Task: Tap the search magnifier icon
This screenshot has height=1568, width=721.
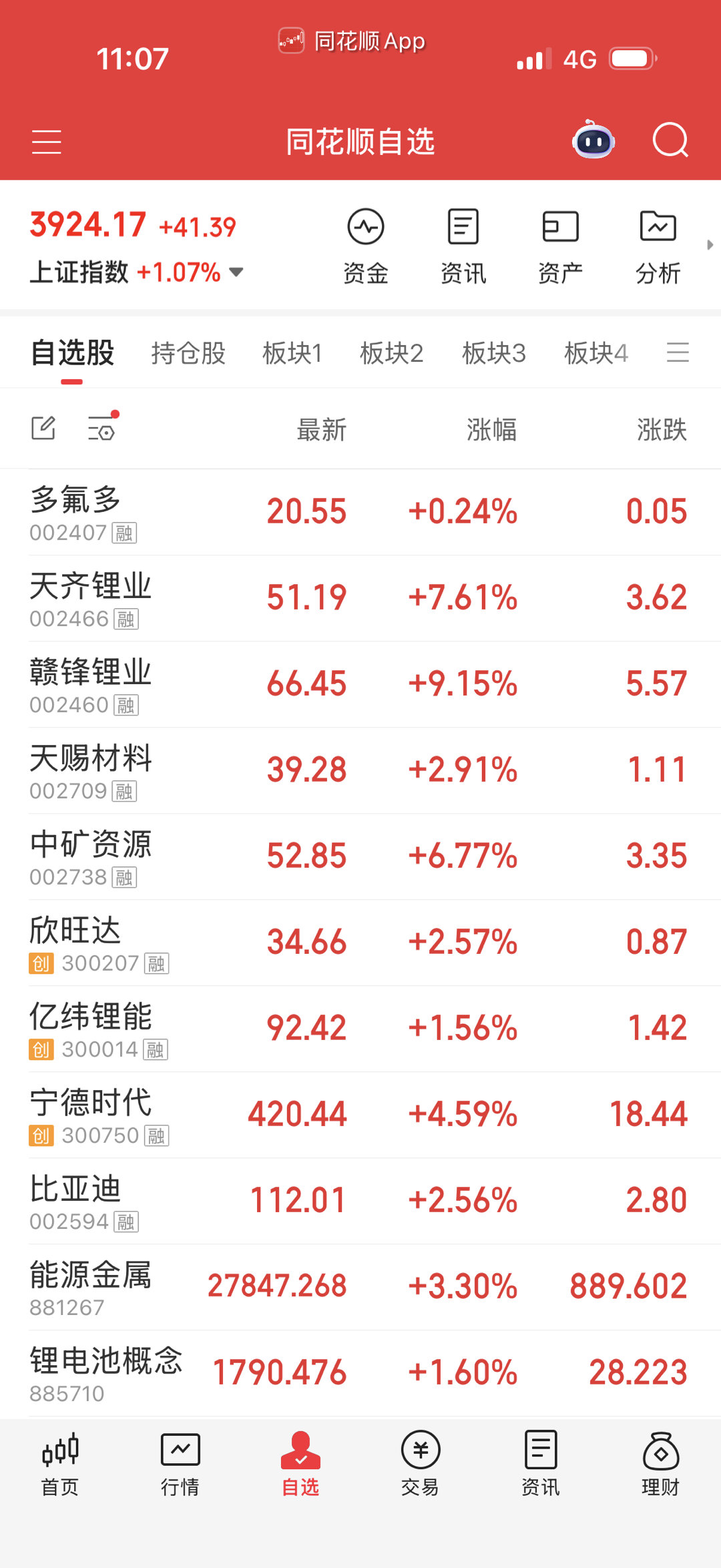Action: tap(670, 140)
